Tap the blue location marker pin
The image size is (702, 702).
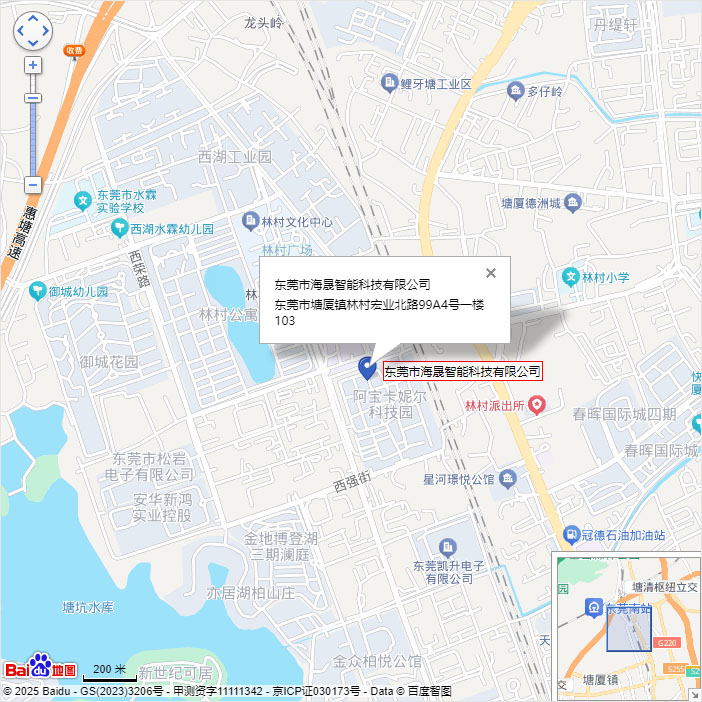(367, 368)
